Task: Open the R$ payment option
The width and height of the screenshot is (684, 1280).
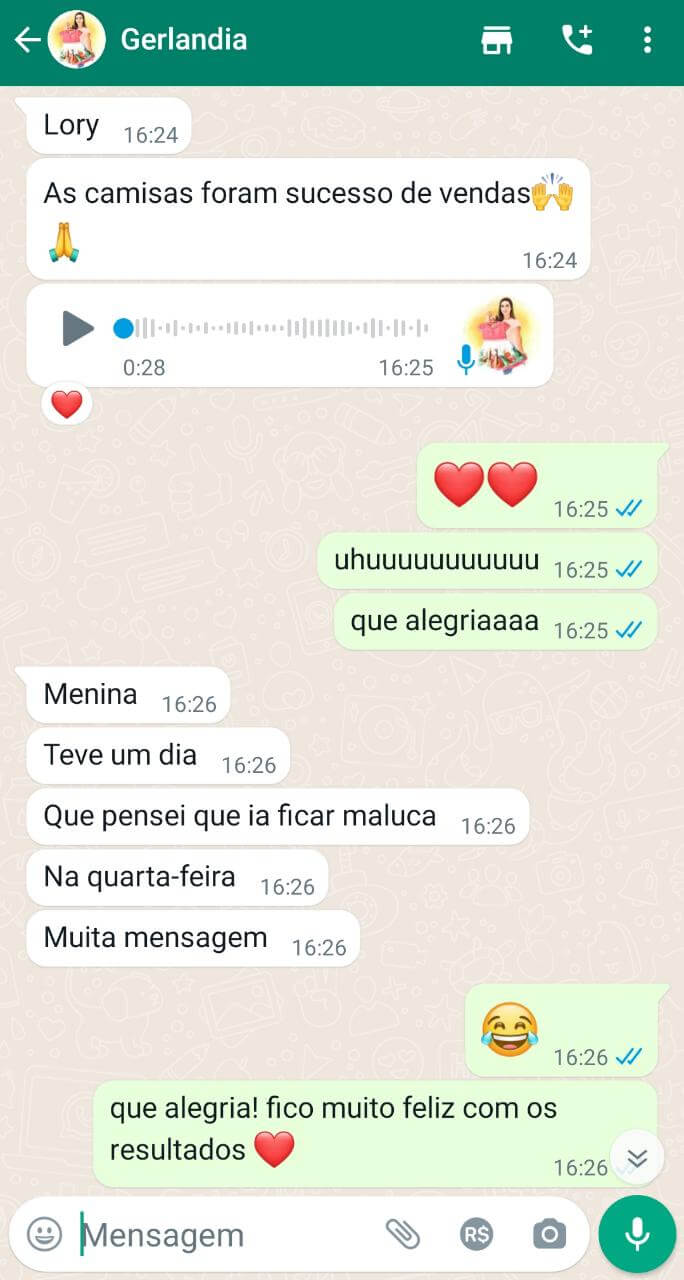Action: [476, 1234]
